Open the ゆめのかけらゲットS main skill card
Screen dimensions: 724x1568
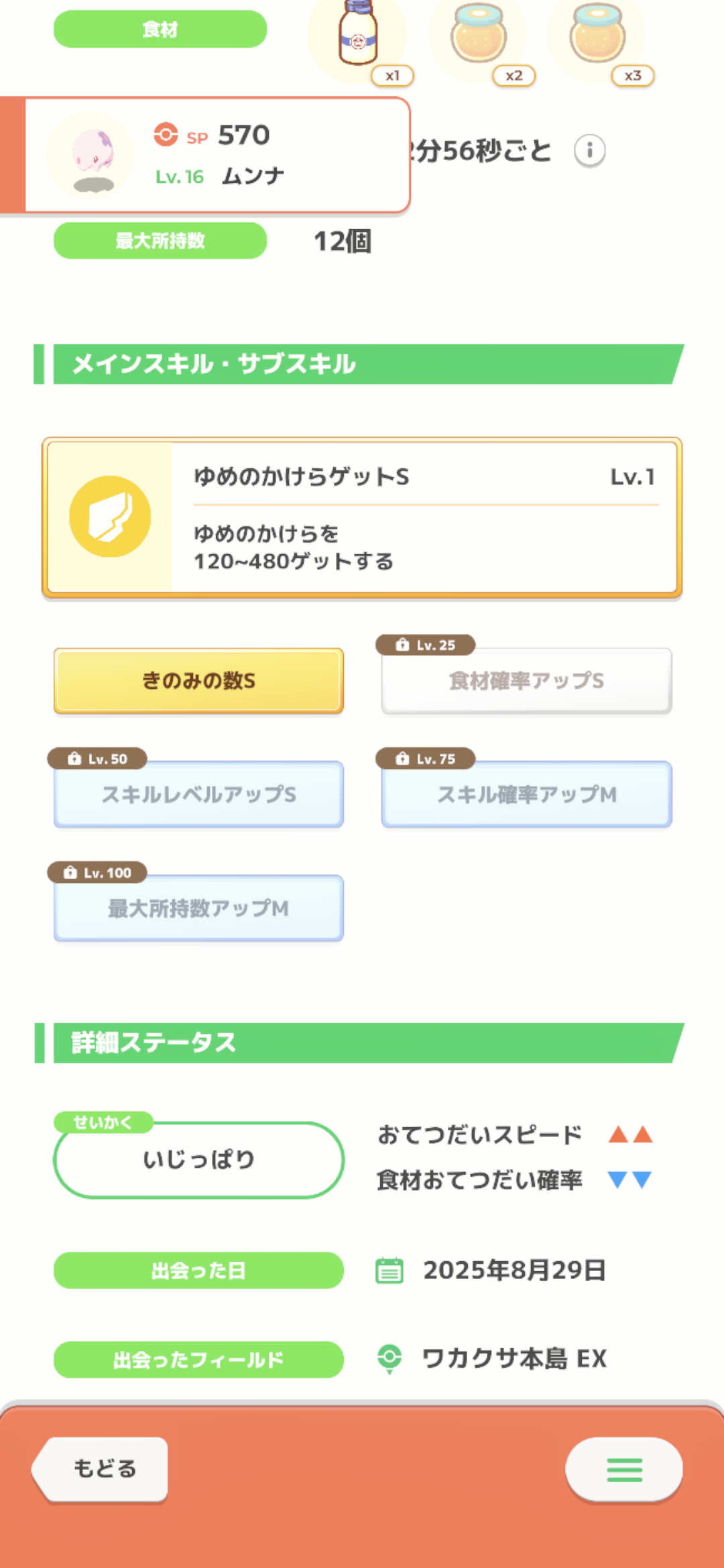[x=362, y=517]
